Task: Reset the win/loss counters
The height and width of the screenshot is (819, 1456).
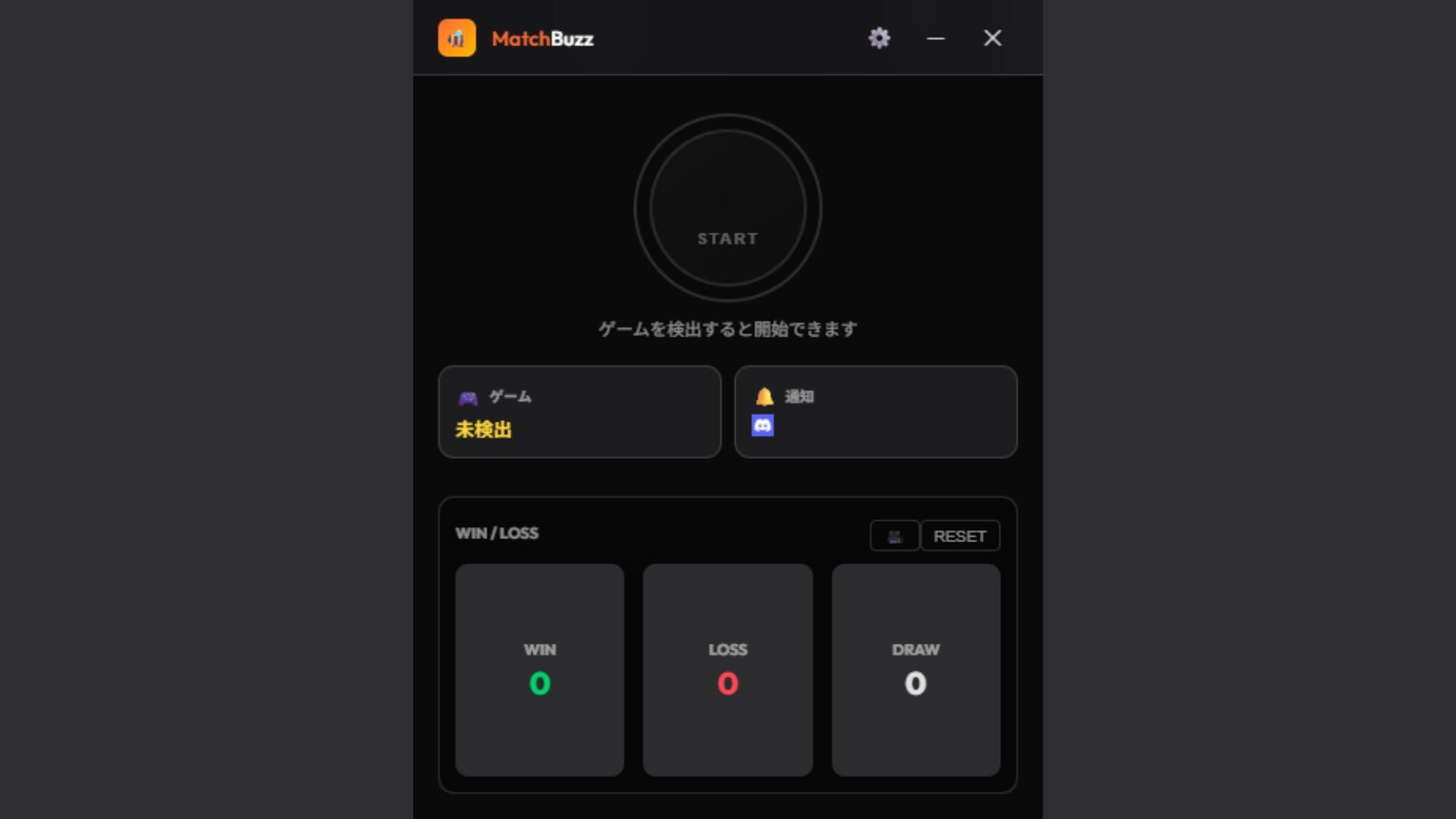Action: pyautogui.click(x=959, y=536)
